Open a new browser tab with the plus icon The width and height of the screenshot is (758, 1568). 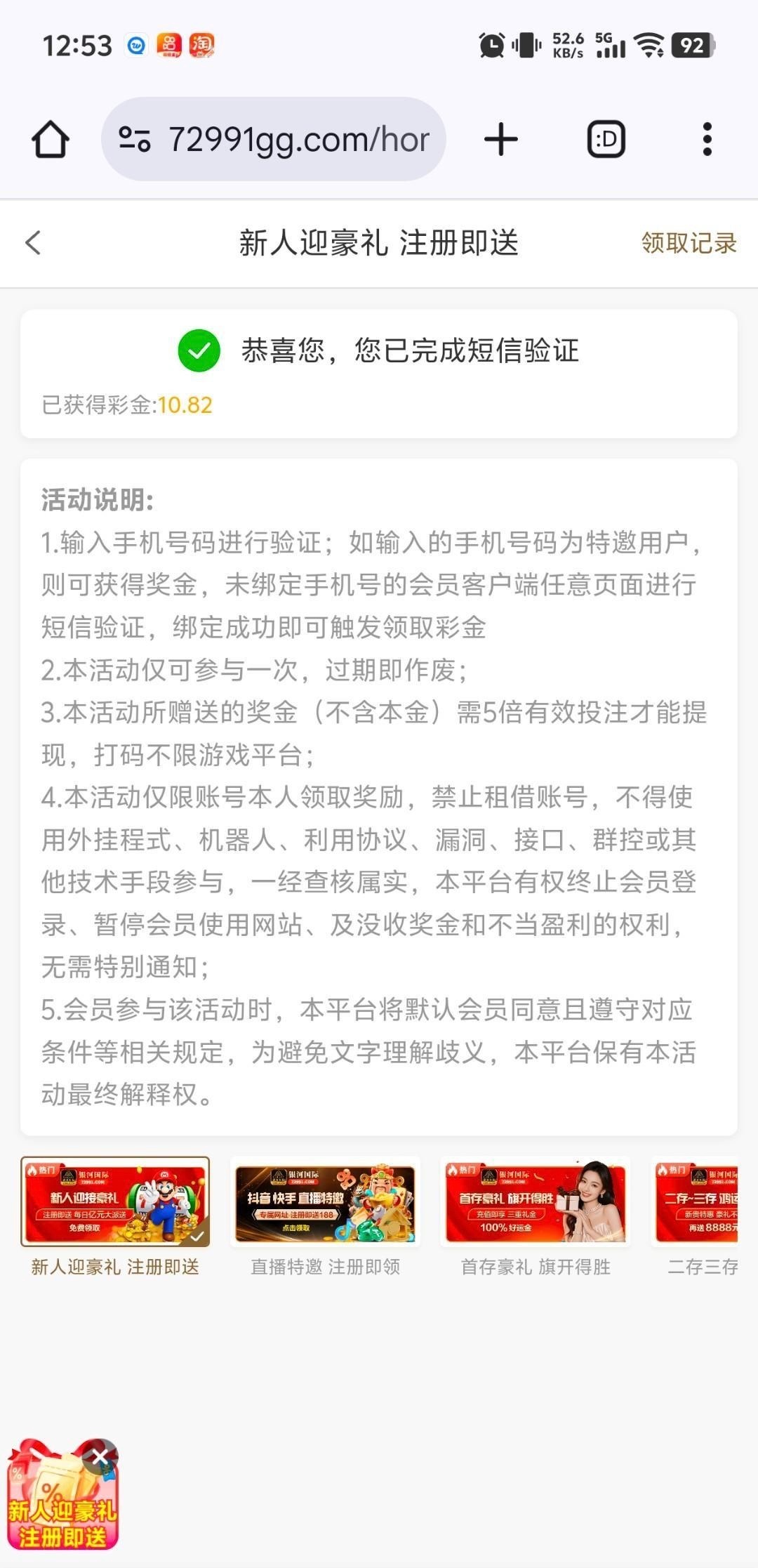(500, 138)
